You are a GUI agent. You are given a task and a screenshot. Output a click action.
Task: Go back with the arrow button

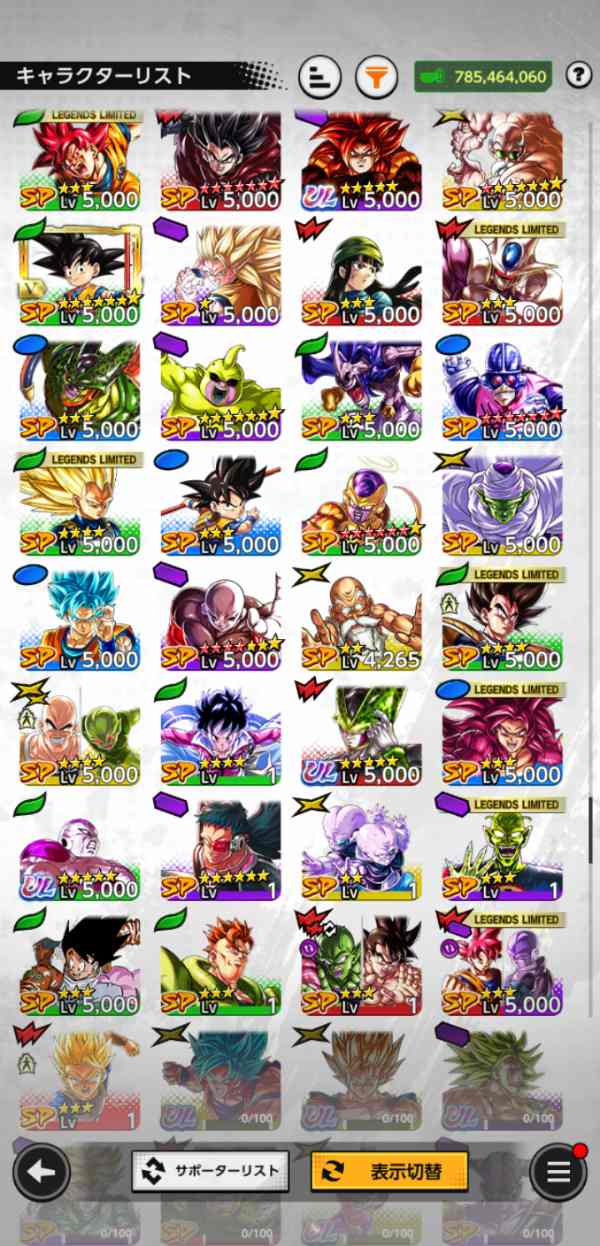pyautogui.click(x=41, y=1172)
